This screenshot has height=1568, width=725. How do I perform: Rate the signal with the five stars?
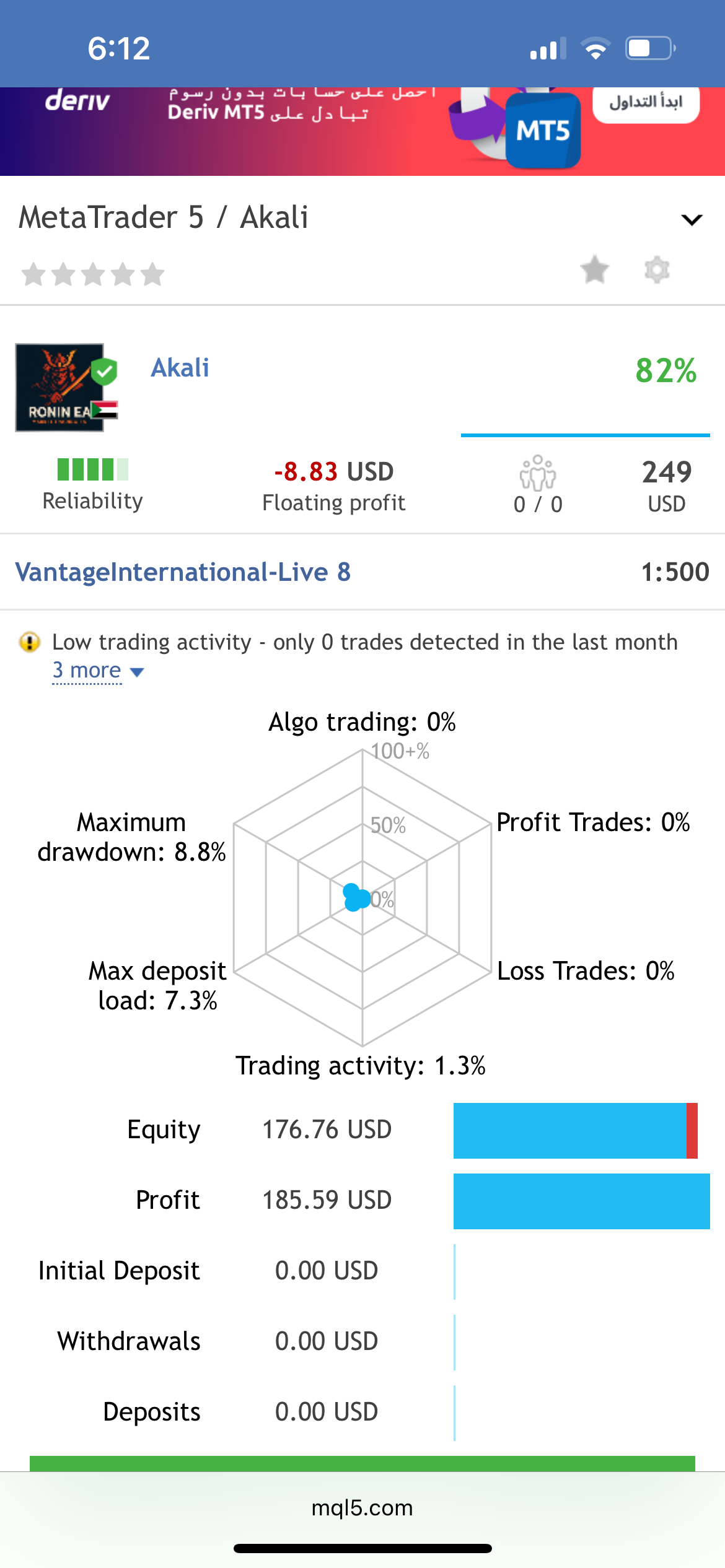(93, 274)
